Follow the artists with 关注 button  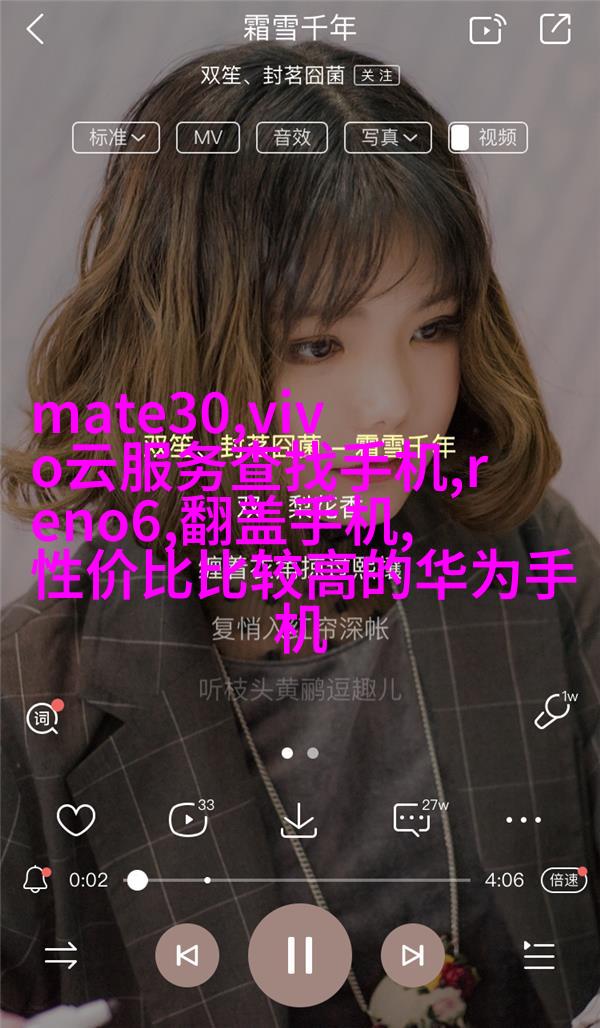[x=377, y=75]
